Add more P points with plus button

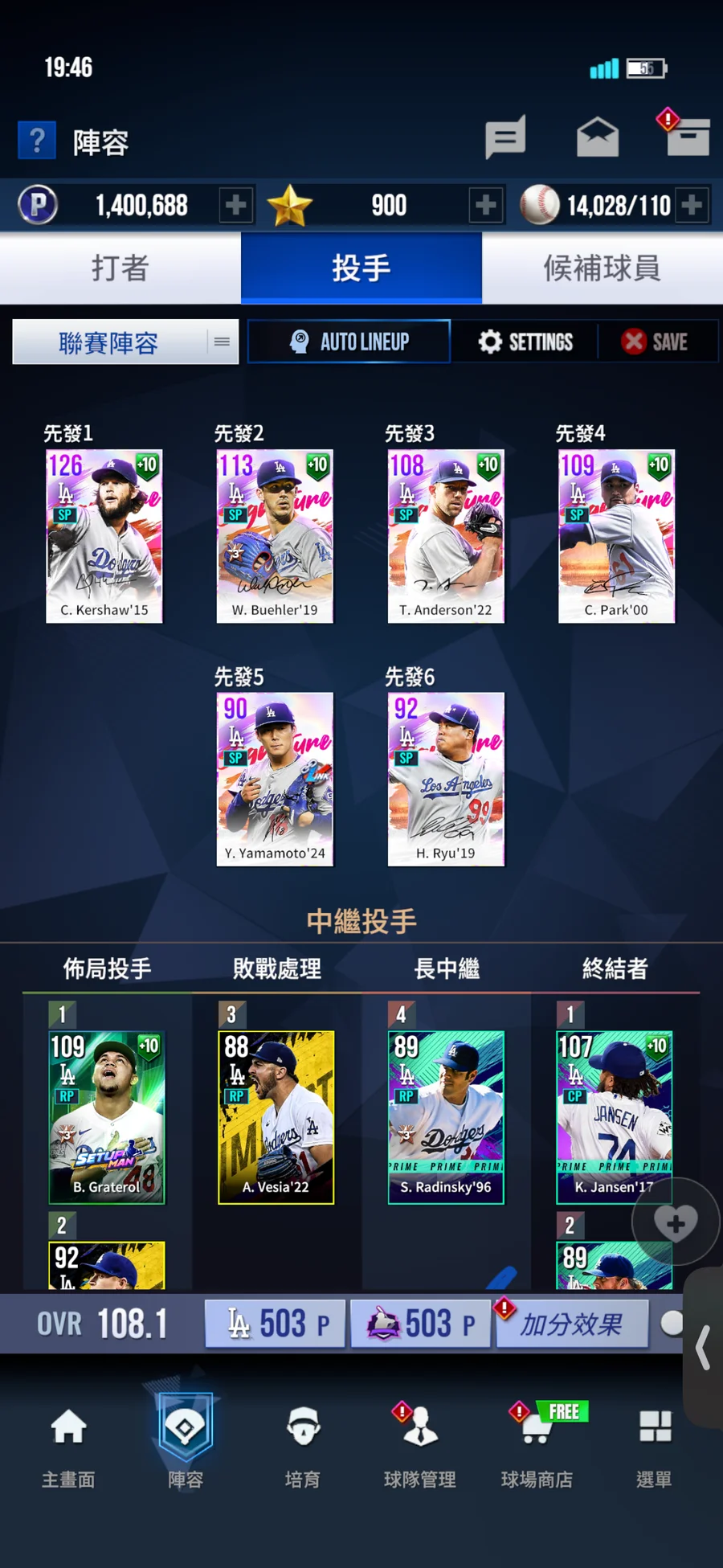click(236, 205)
